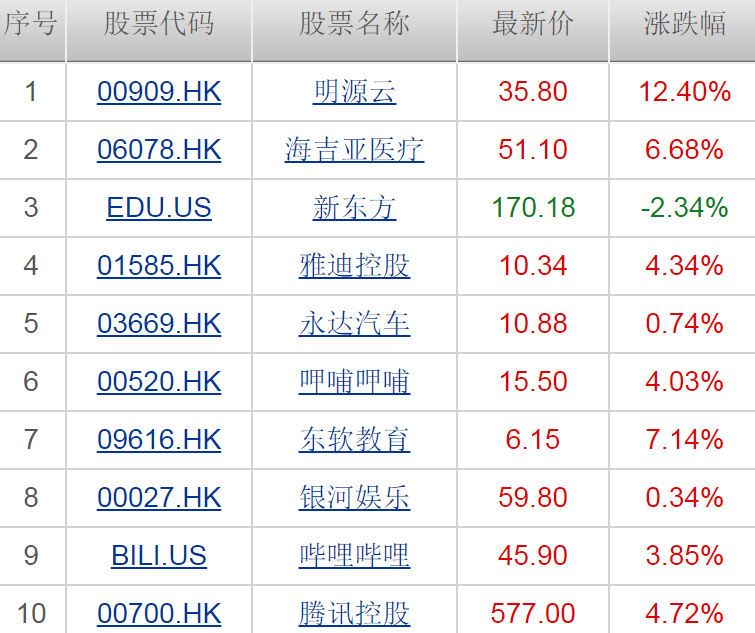Select the 银河娱乐 name link
755x633 pixels.
[x=354, y=498]
